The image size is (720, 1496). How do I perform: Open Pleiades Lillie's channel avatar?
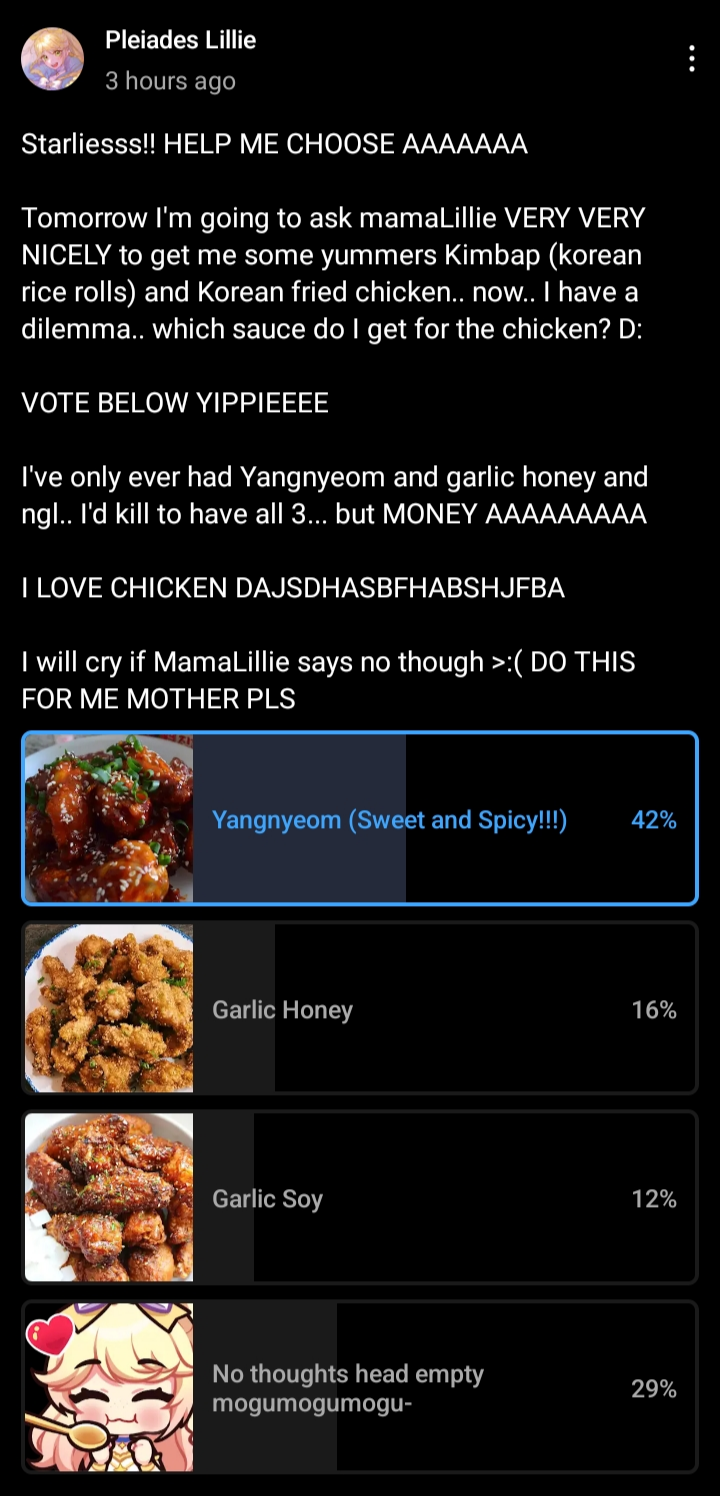52,59
